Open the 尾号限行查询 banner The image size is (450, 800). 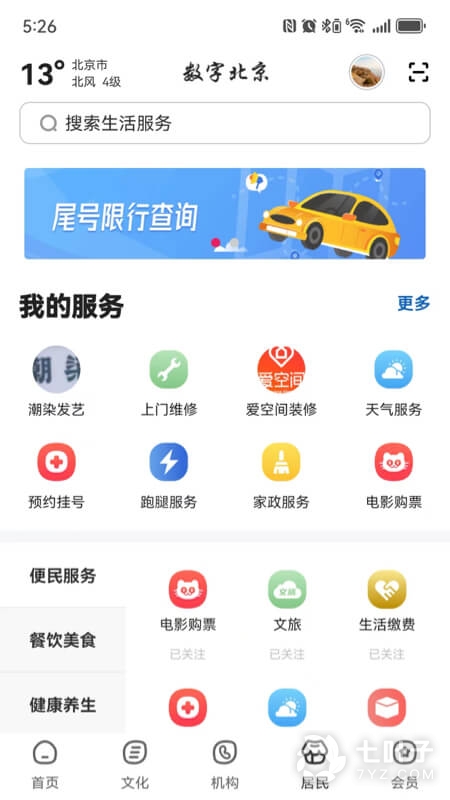click(225, 213)
